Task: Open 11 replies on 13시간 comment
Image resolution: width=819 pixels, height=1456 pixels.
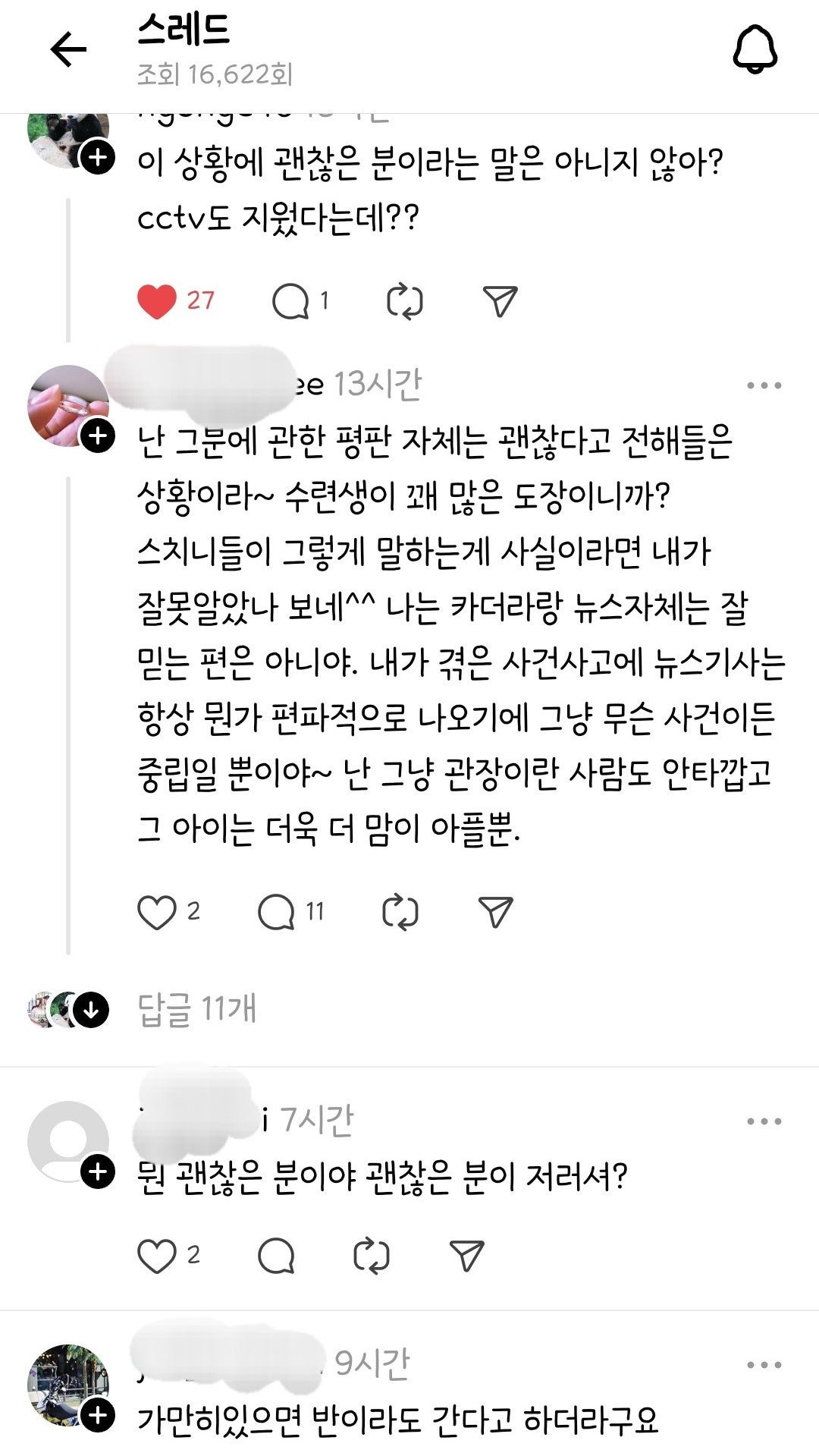Action: pyautogui.click(x=277, y=911)
